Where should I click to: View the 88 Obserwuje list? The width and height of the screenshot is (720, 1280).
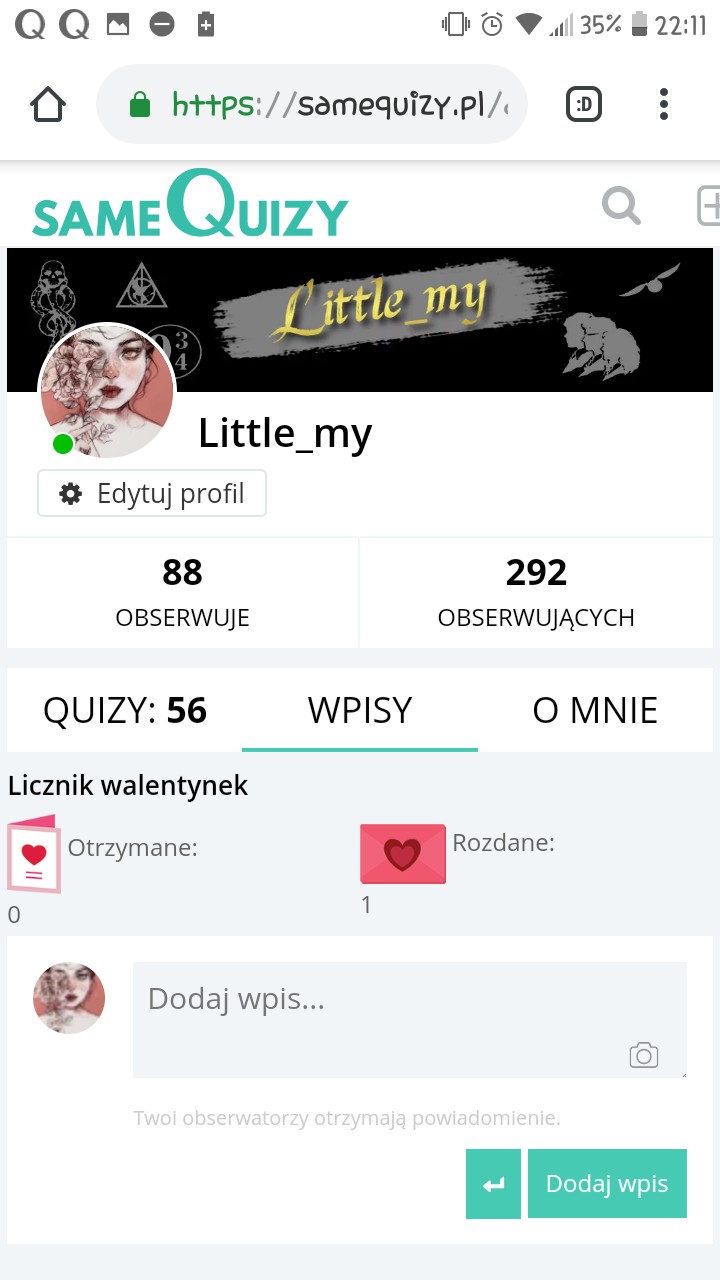(182, 592)
